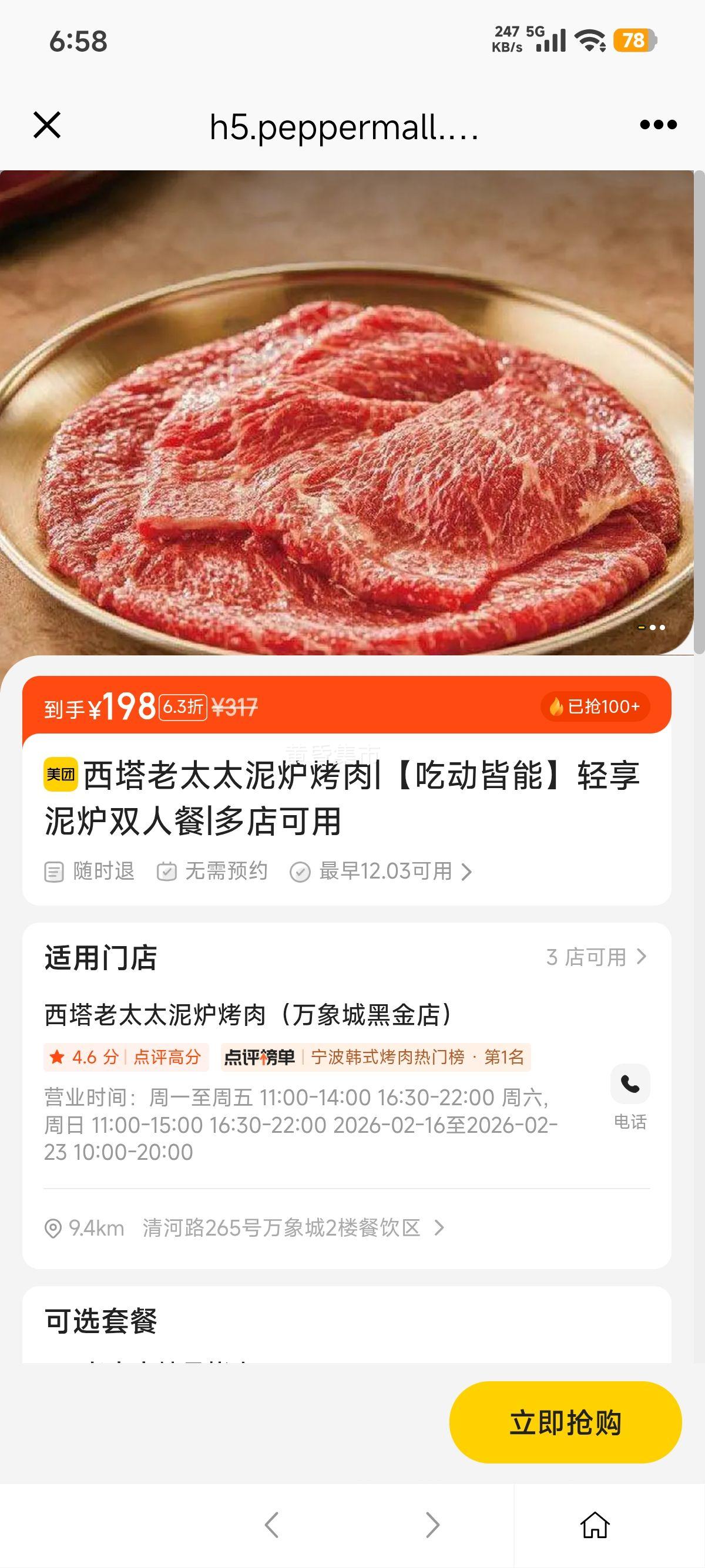Viewport: 705px width, 1568px height.
Task: Close the web page with X
Action: click(x=47, y=126)
